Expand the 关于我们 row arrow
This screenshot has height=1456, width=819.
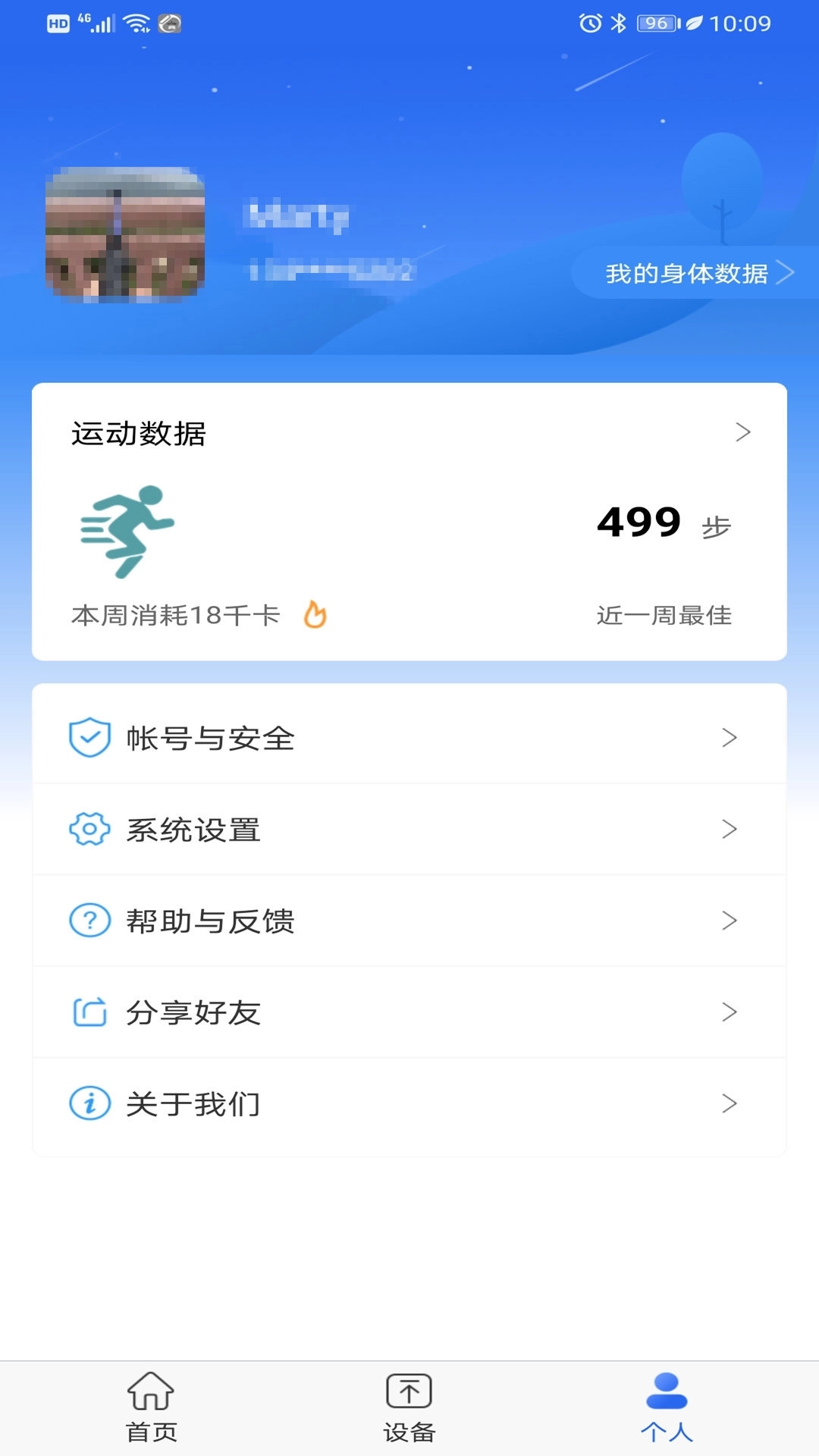pos(730,1104)
